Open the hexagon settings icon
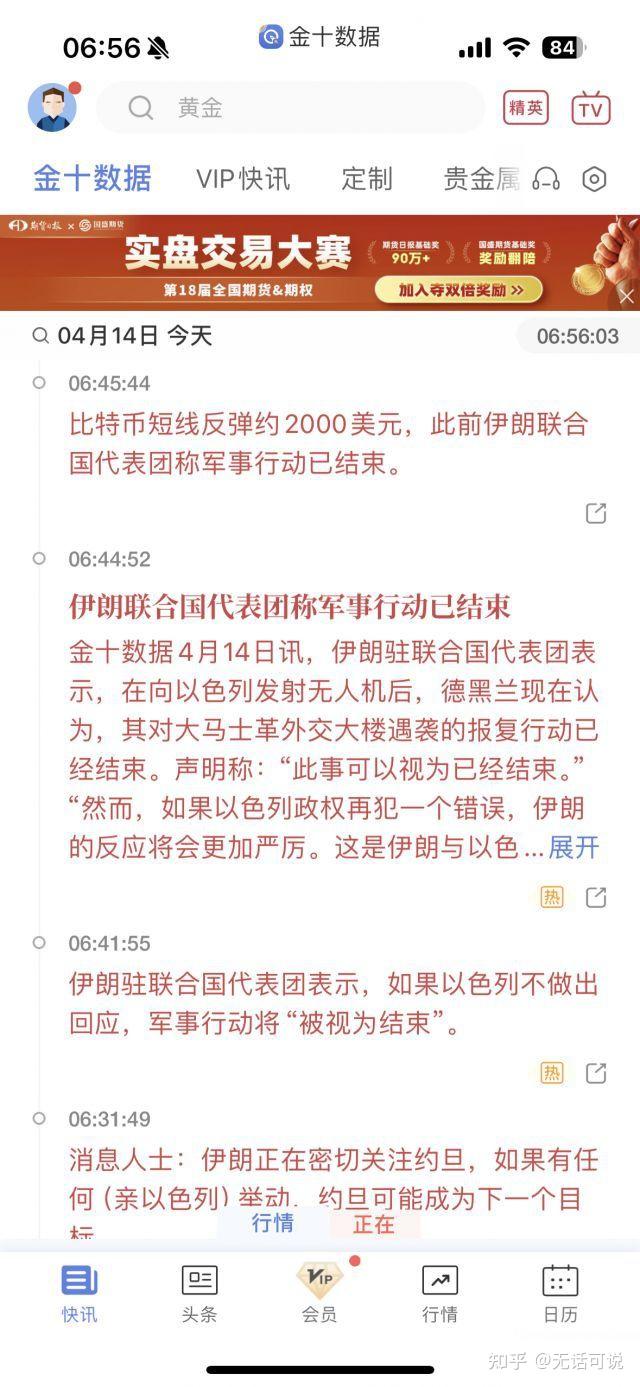The image size is (640, 1387). [x=595, y=179]
